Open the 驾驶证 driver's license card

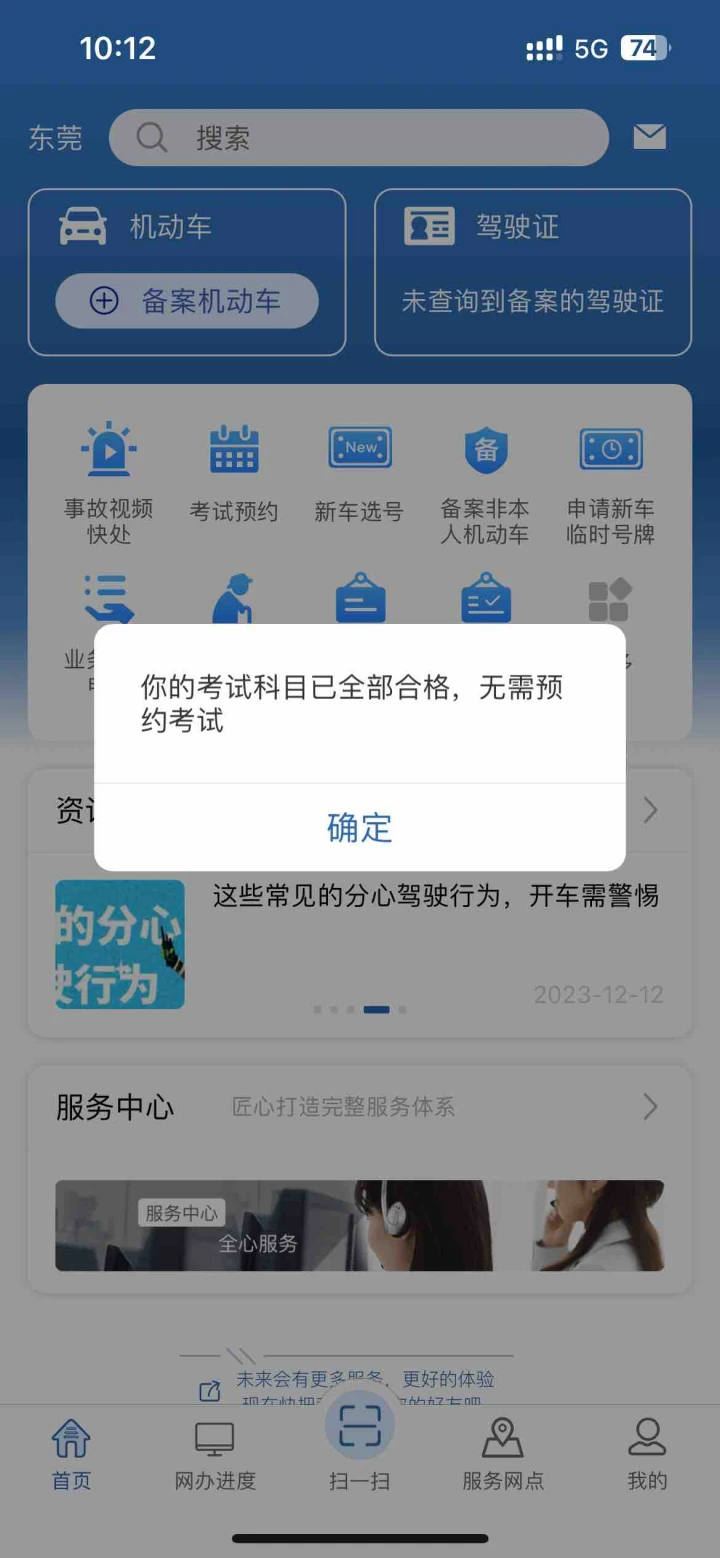point(533,271)
